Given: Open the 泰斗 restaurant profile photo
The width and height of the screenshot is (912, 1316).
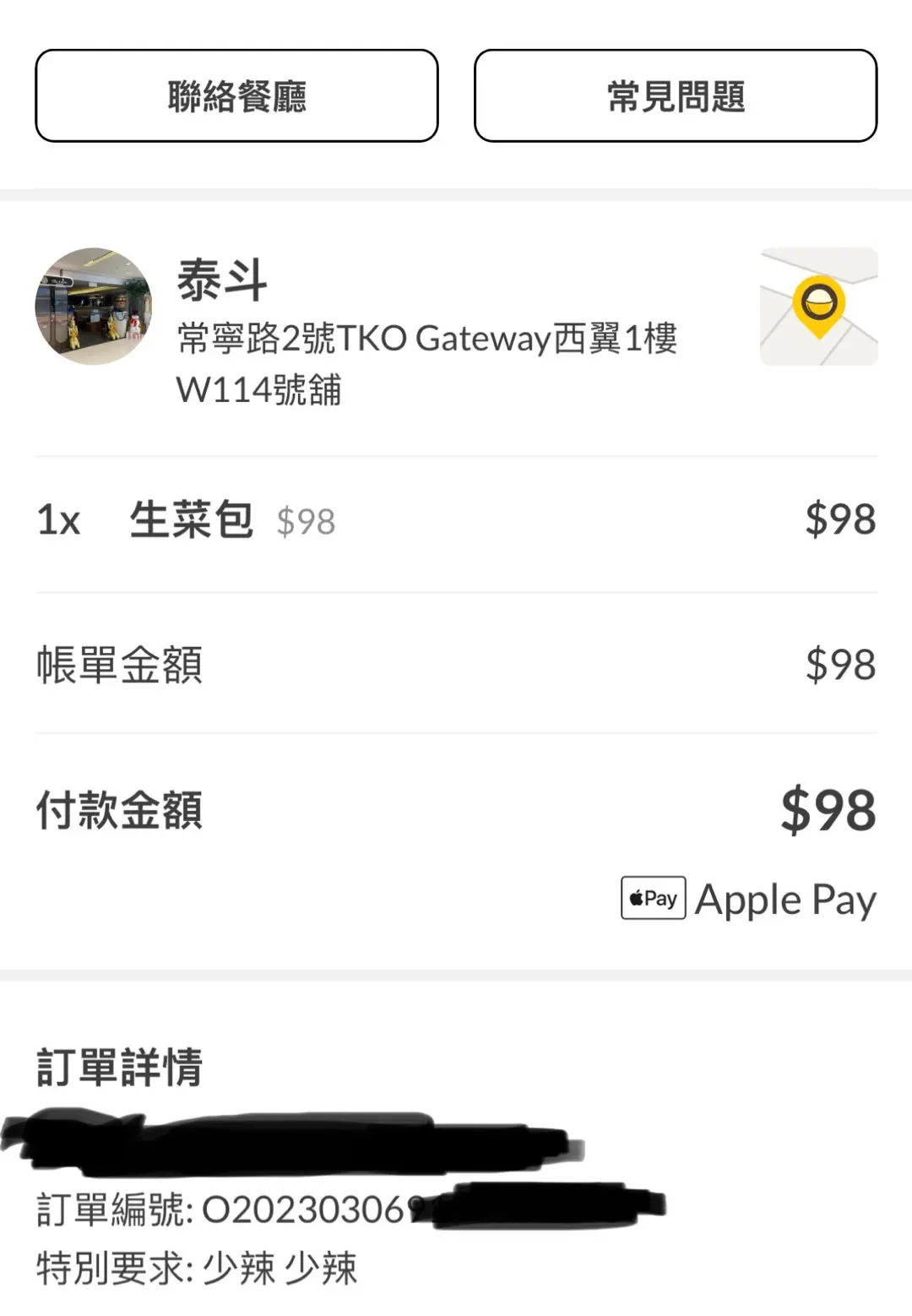Looking at the screenshot, I should tap(94, 307).
